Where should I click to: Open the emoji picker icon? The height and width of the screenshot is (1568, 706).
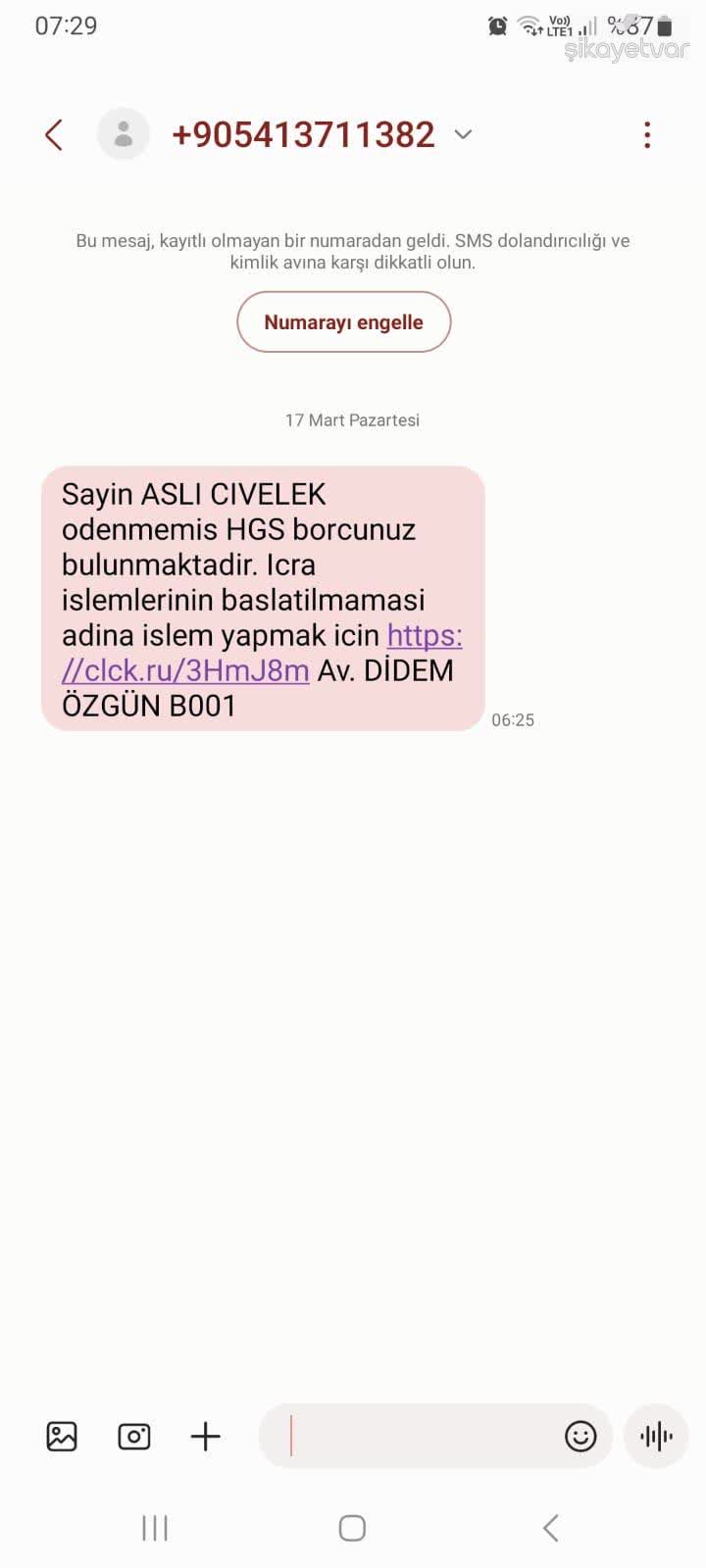pyautogui.click(x=580, y=1437)
